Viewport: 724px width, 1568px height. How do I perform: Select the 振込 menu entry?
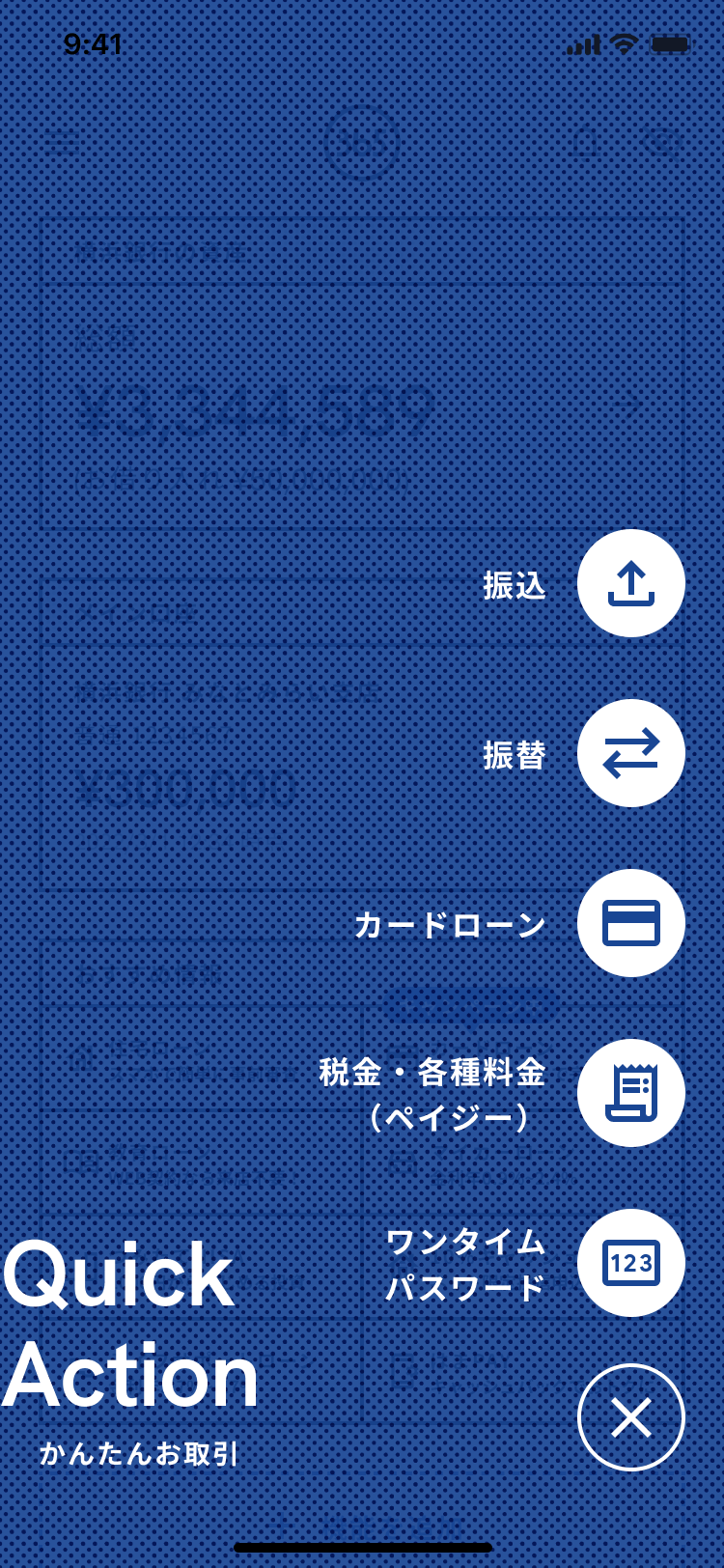[x=513, y=584]
